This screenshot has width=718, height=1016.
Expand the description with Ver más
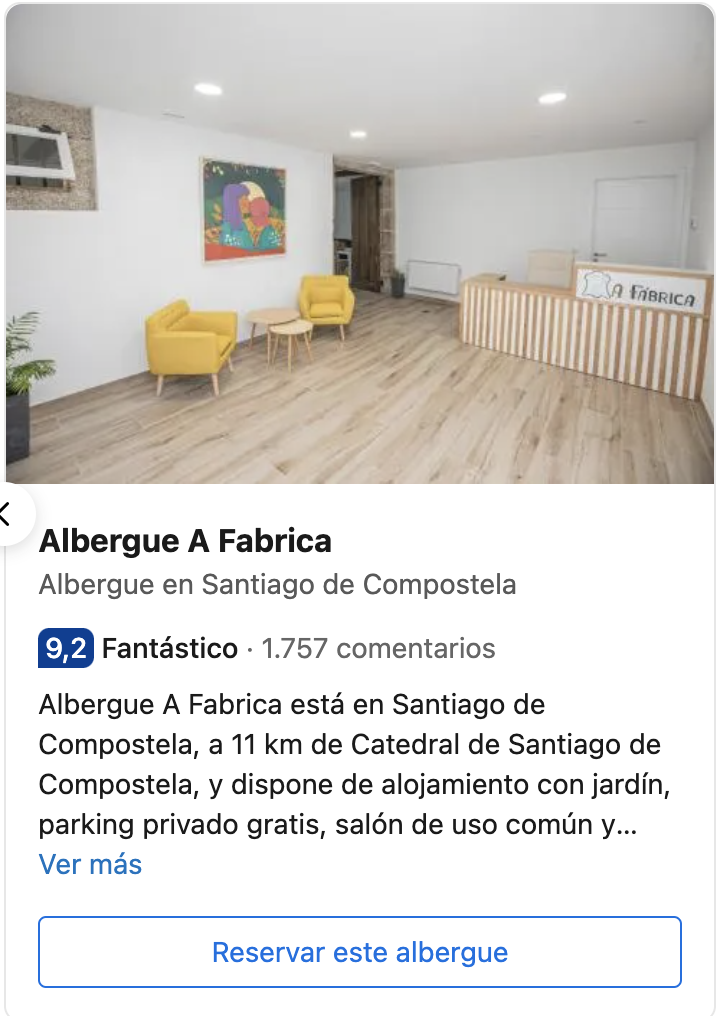tap(90, 864)
